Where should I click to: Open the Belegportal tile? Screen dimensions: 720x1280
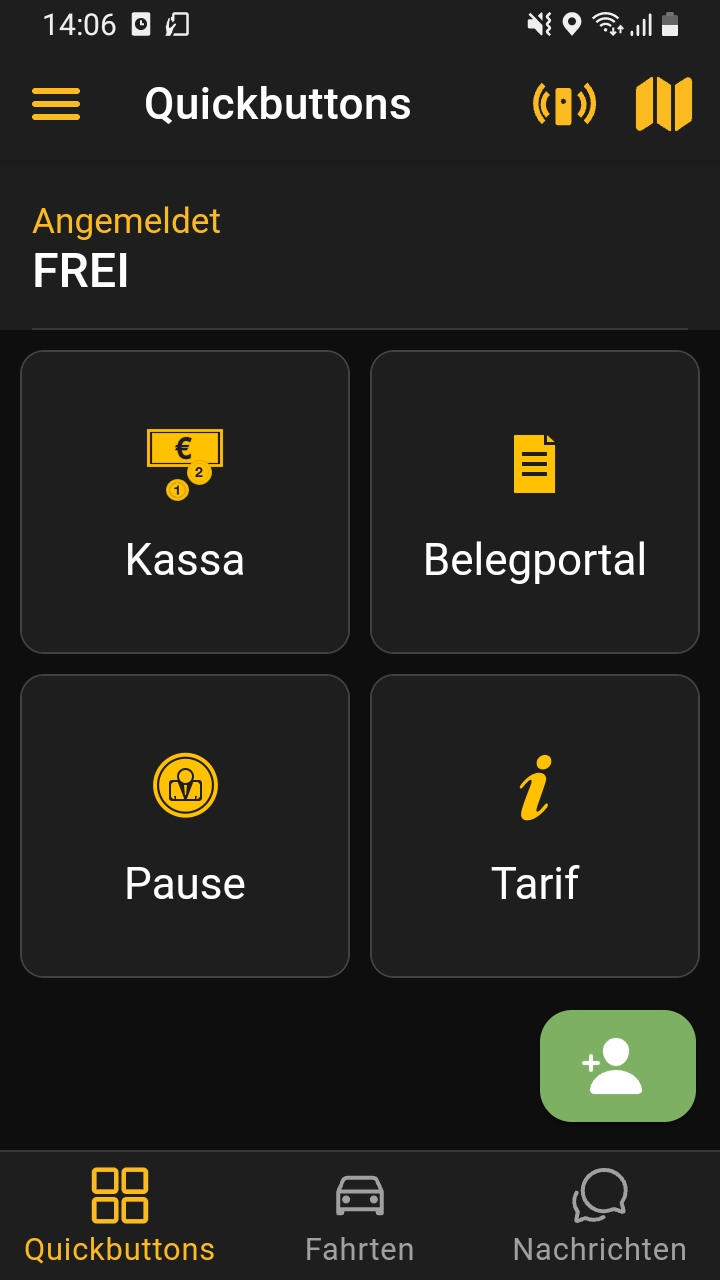535,502
